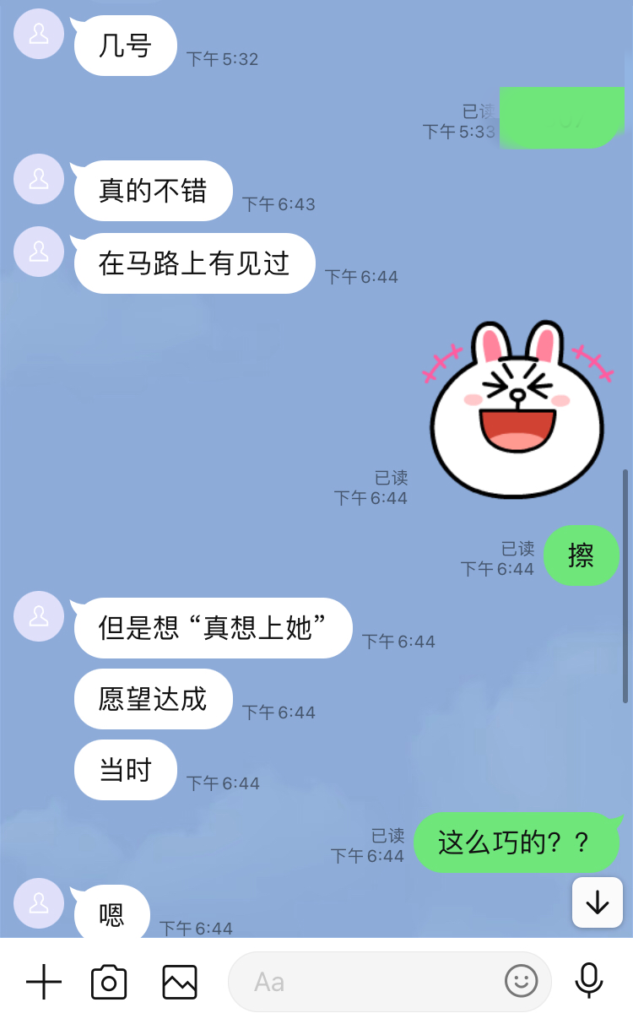Record a voice message with the microphone

pyautogui.click(x=590, y=981)
